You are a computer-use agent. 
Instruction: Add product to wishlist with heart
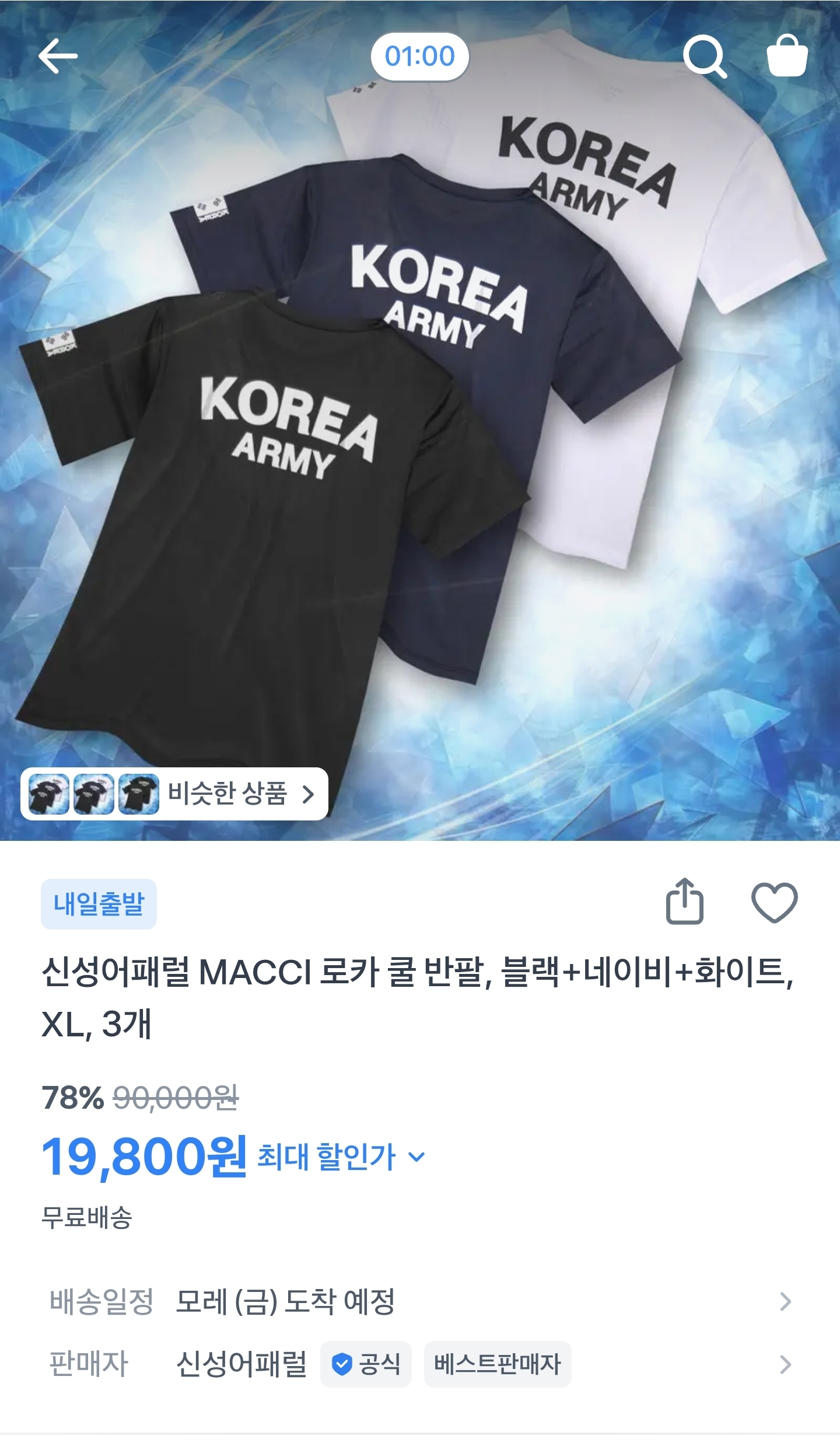tap(774, 902)
